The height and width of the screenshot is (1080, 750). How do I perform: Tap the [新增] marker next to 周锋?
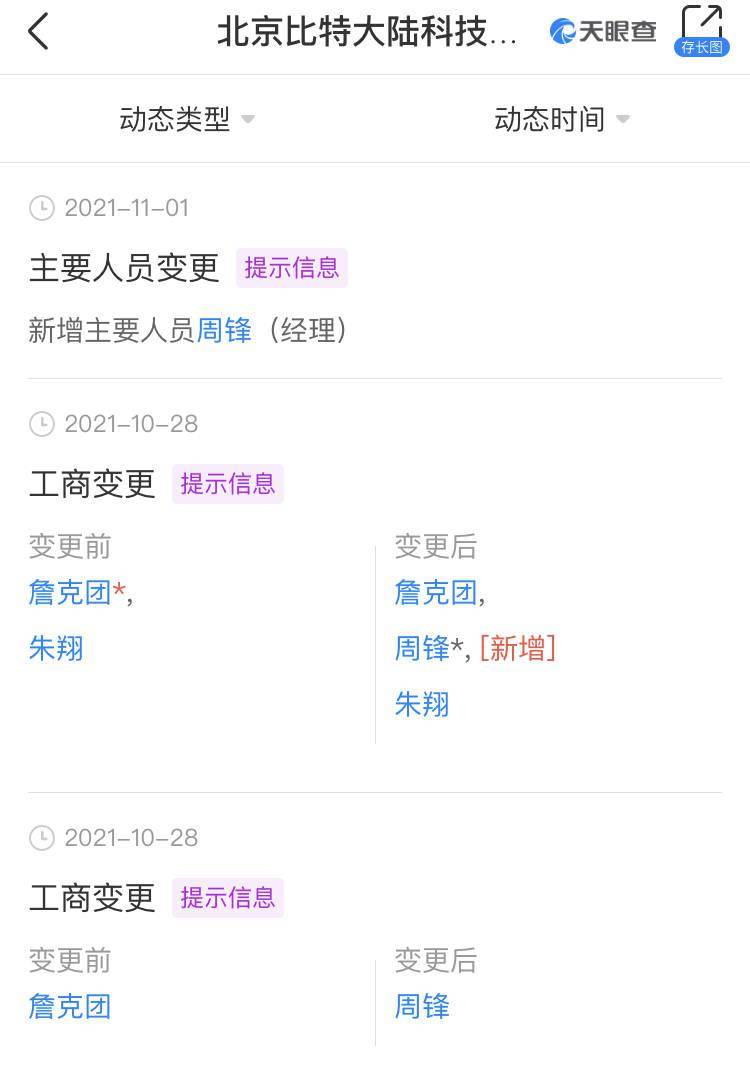point(517,649)
